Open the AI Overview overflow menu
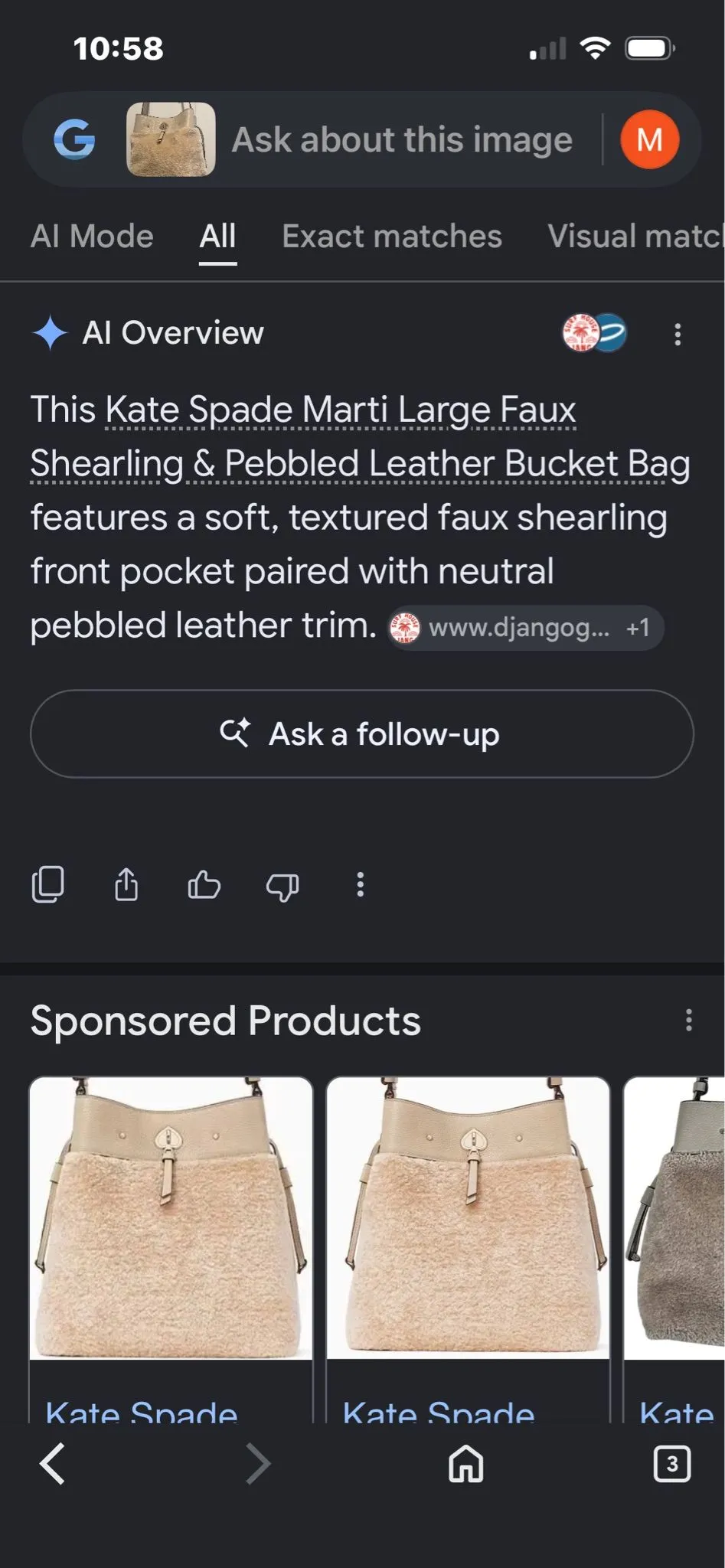The width and height of the screenshot is (725, 1568). [x=678, y=334]
